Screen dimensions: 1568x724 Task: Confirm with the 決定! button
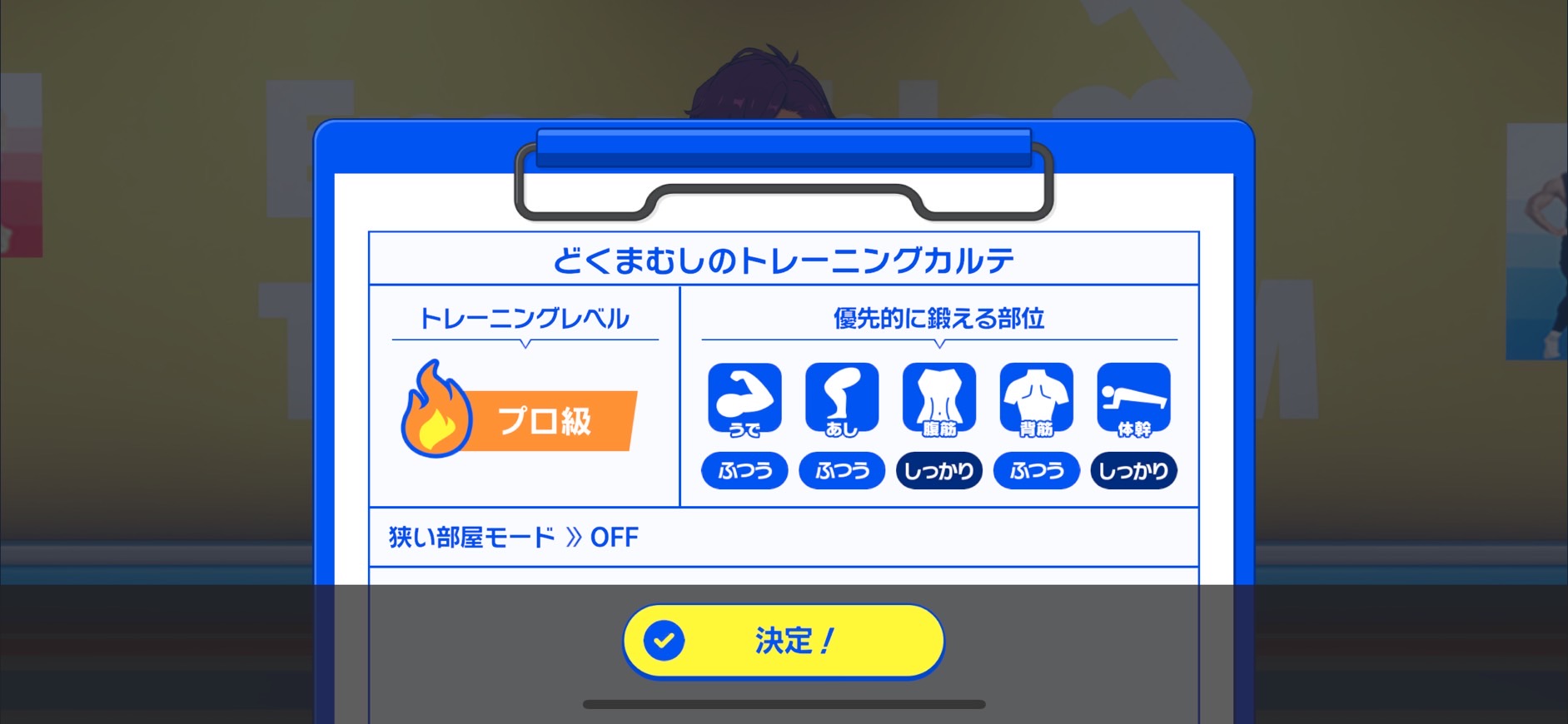click(x=783, y=641)
